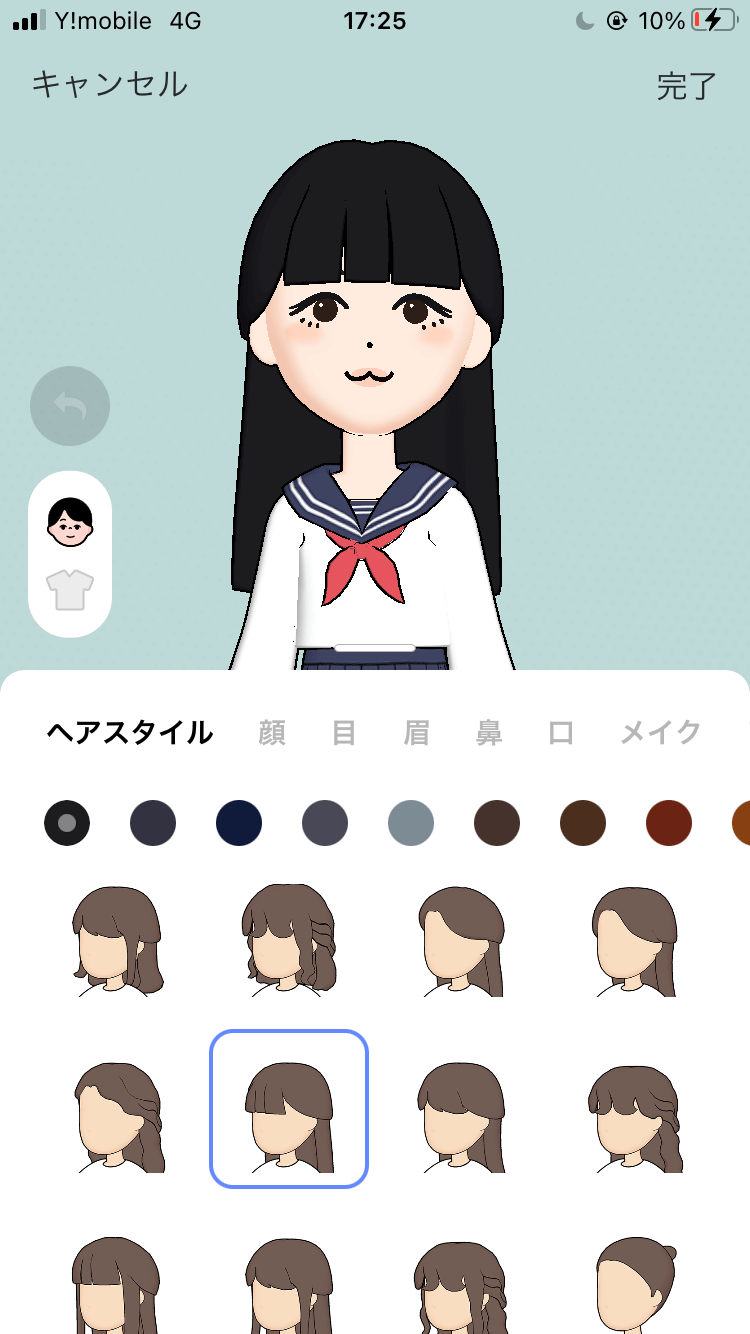This screenshot has height=1334, width=750.
Task: Open the 目 tab
Action: point(344,732)
